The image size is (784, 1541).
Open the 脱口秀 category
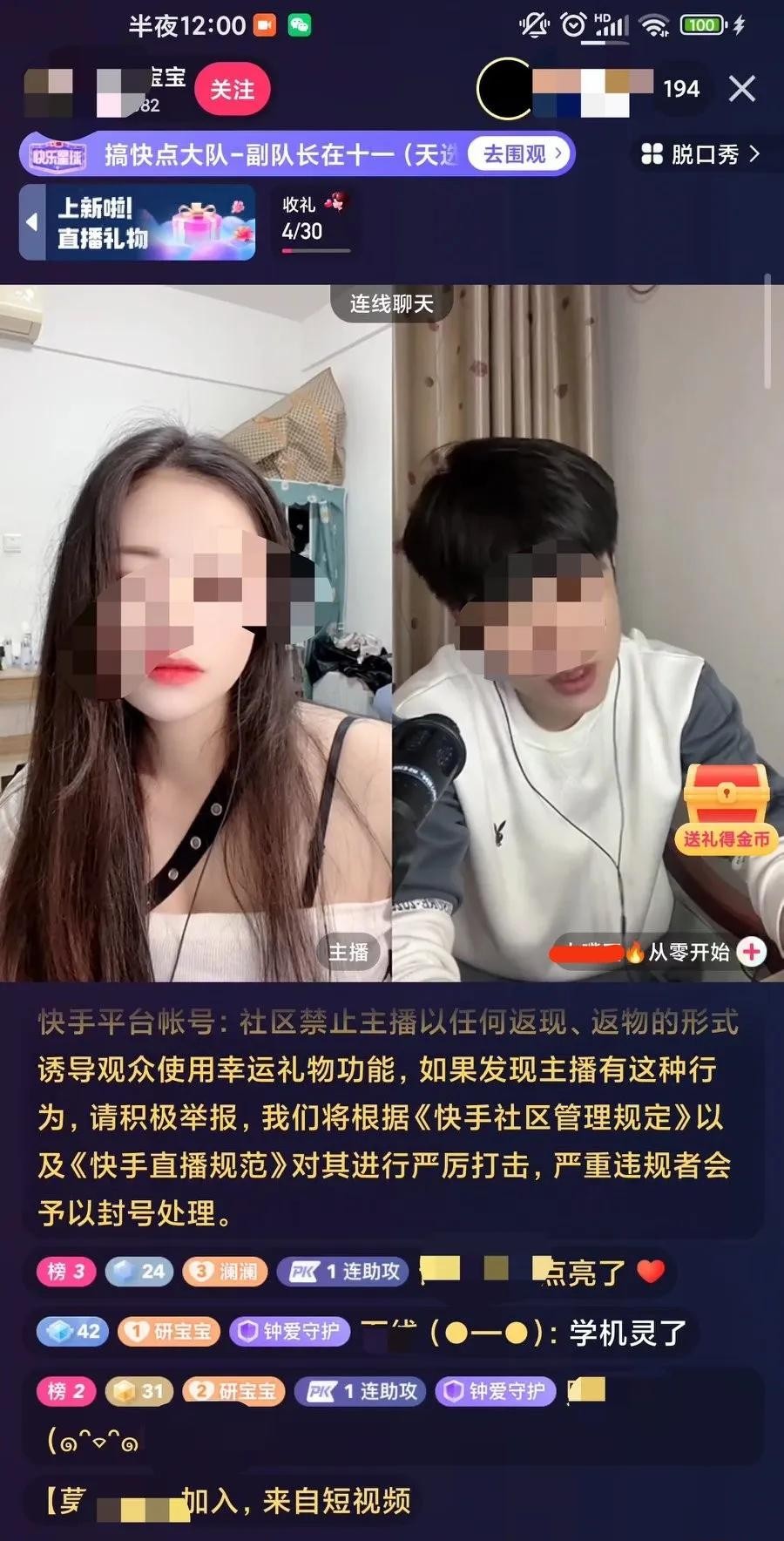click(x=700, y=155)
